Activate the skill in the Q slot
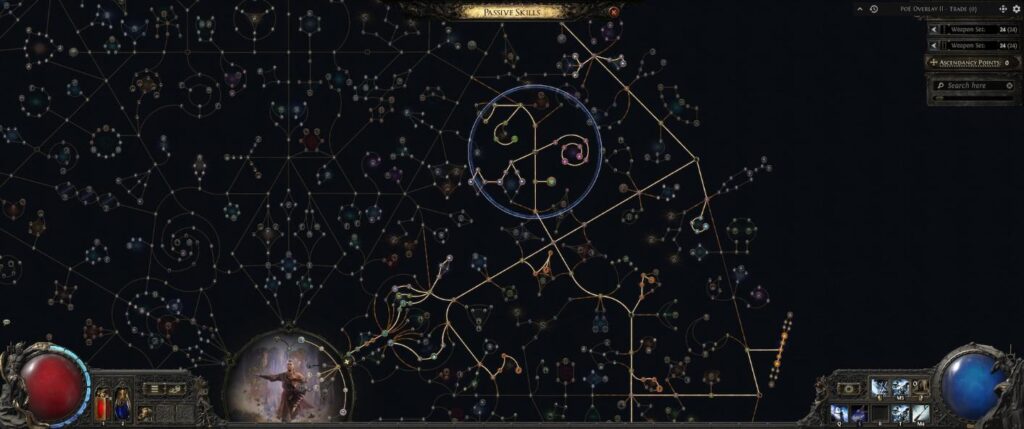 coord(839,413)
